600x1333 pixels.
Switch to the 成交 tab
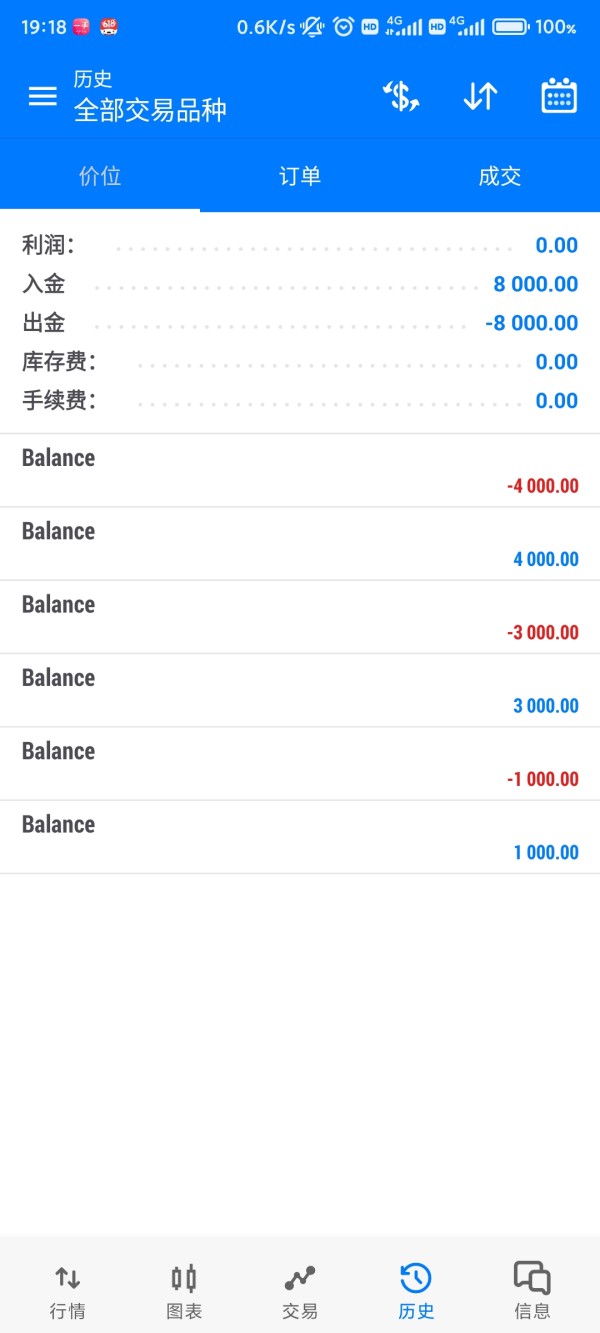pos(500,176)
